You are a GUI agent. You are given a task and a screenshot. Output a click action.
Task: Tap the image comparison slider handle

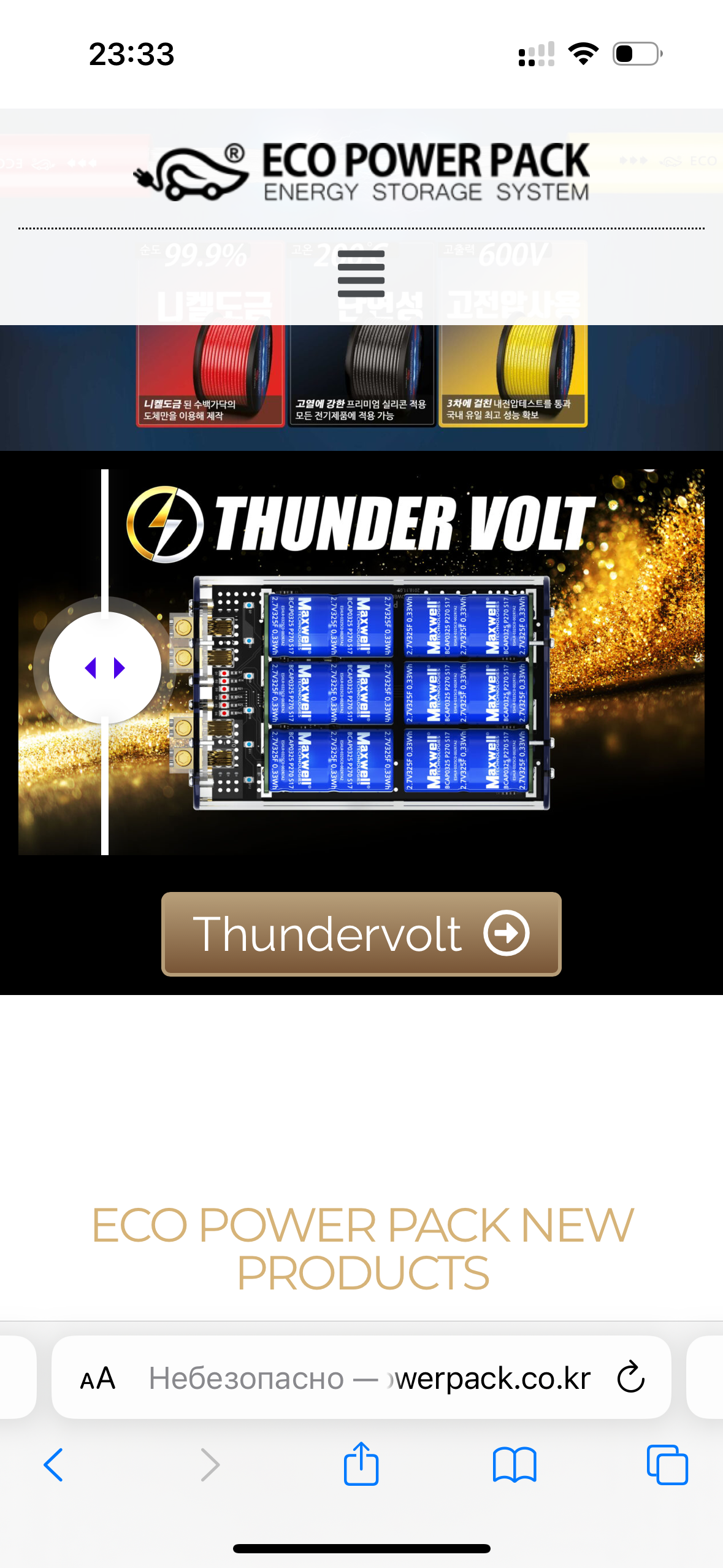105,667
